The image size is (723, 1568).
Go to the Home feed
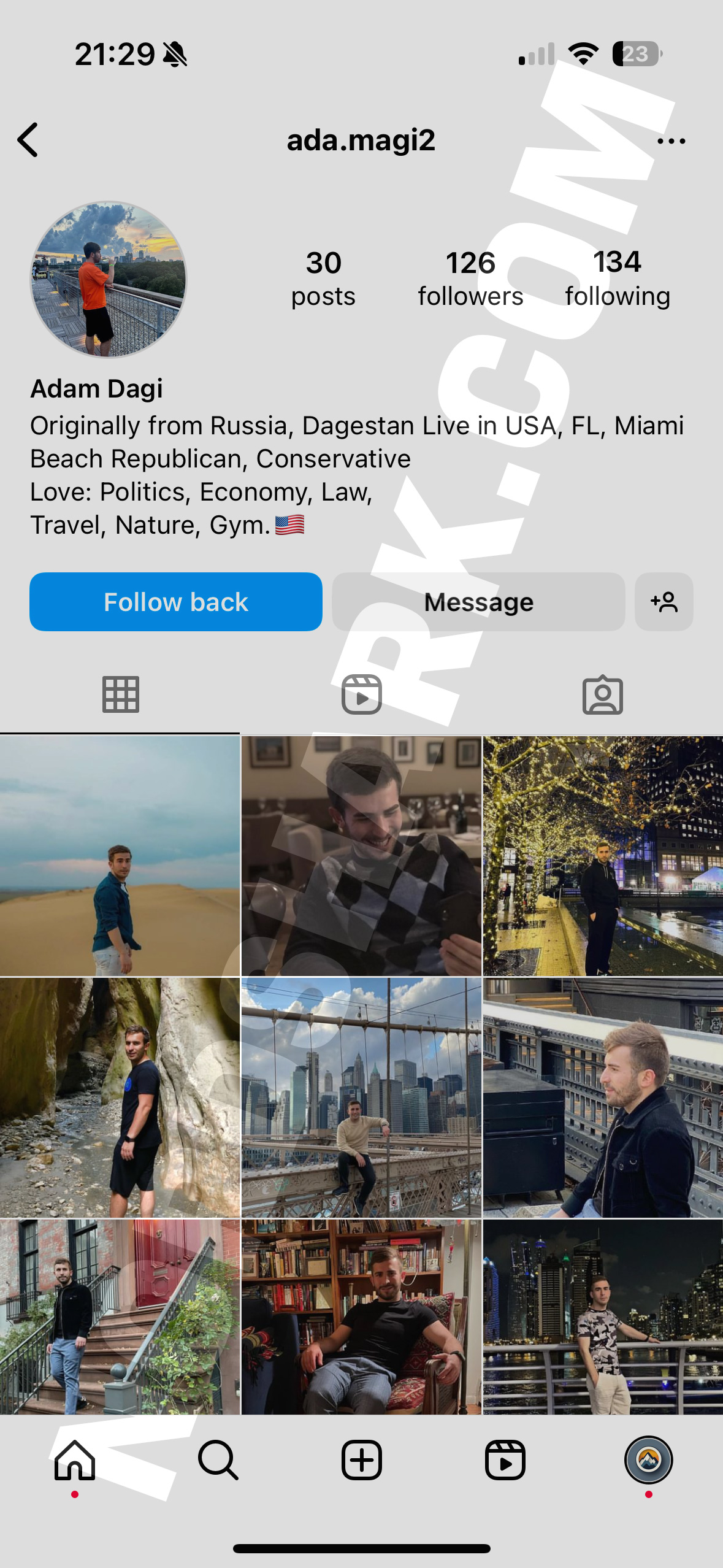(x=75, y=1460)
